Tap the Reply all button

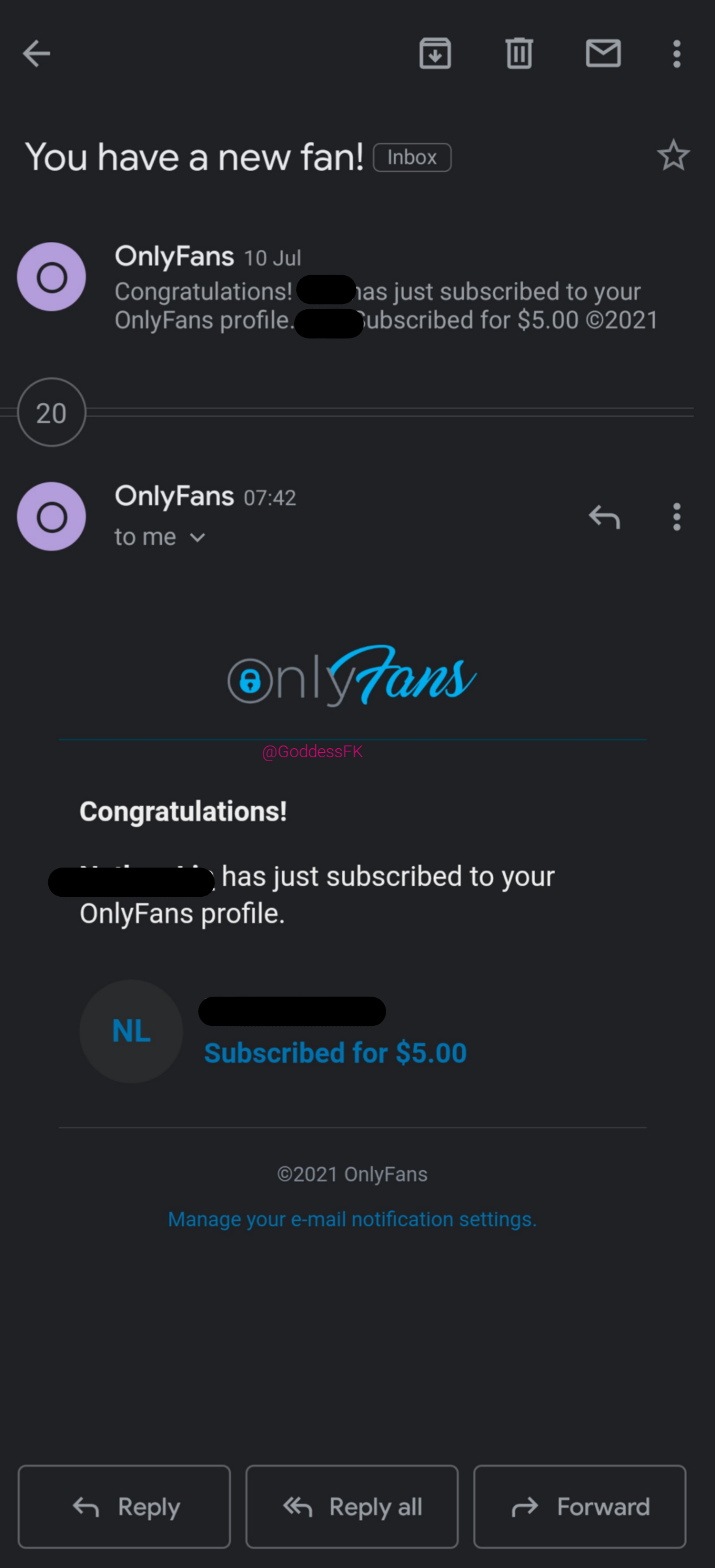[x=352, y=1507]
